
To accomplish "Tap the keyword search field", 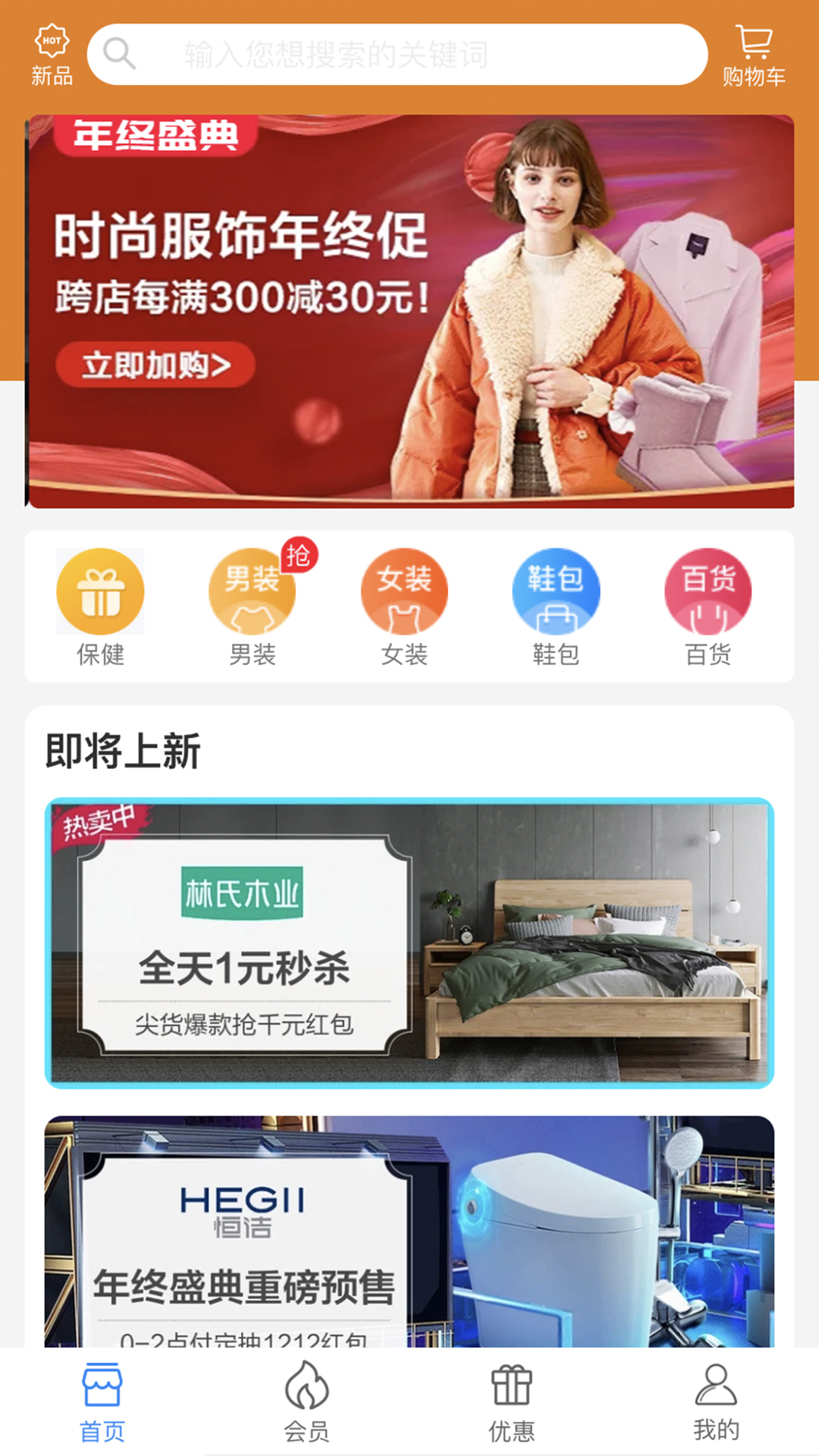I will click(397, 55).
